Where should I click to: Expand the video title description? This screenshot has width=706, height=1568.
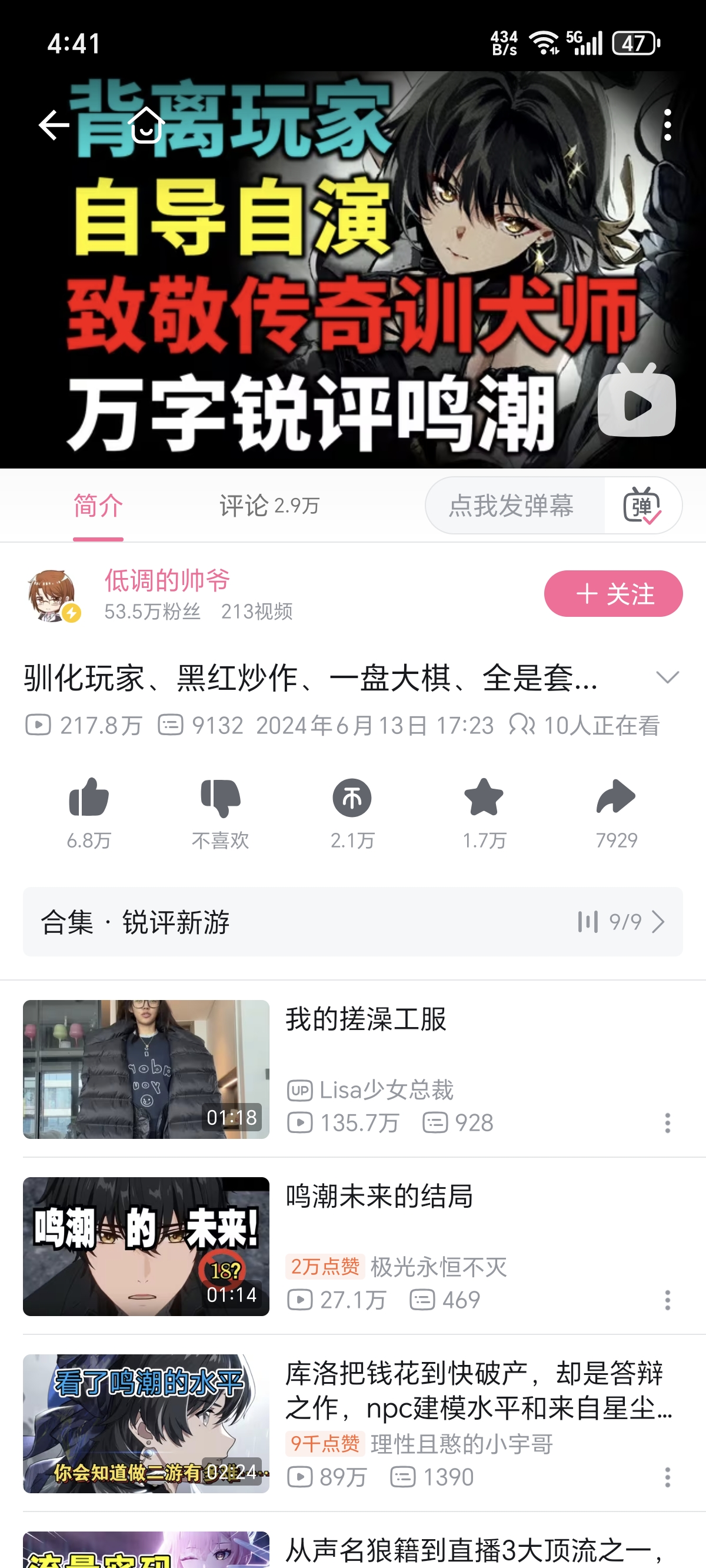pyautogui.click(x=667, y=677)
